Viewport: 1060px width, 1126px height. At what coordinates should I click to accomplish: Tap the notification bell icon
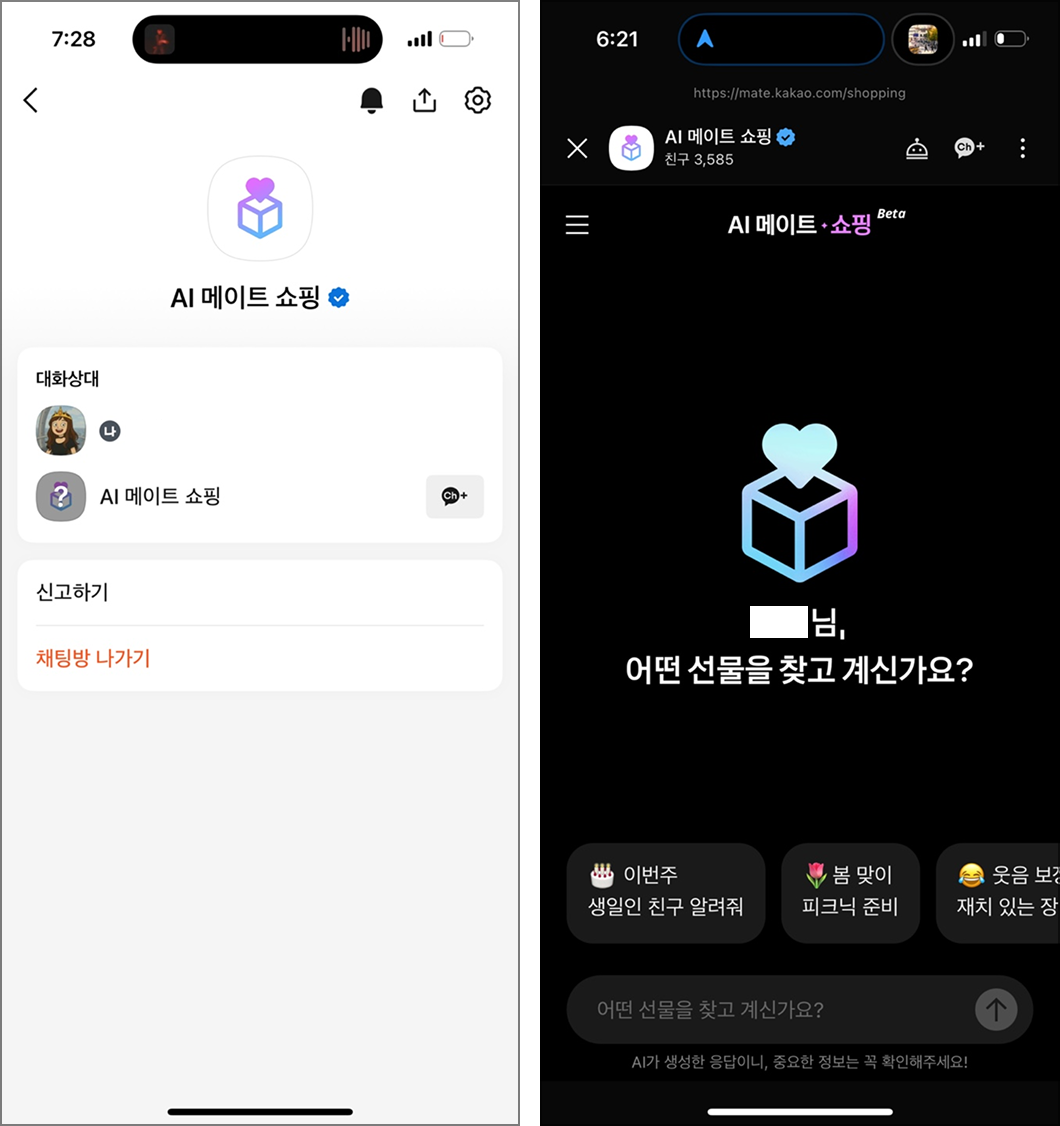click(370, 100)
